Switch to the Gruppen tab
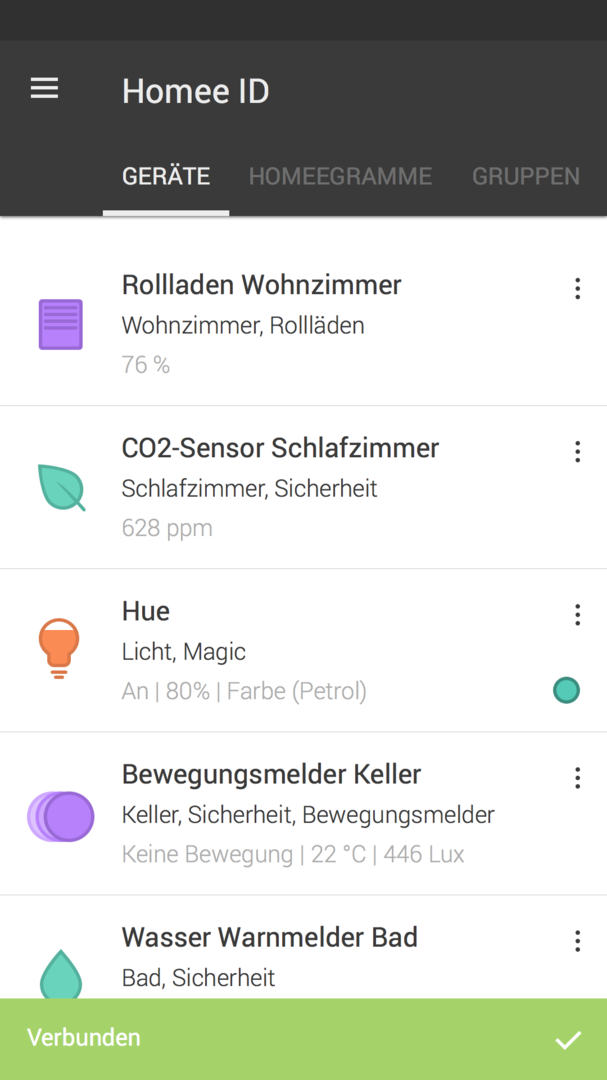 coord(525,177)
